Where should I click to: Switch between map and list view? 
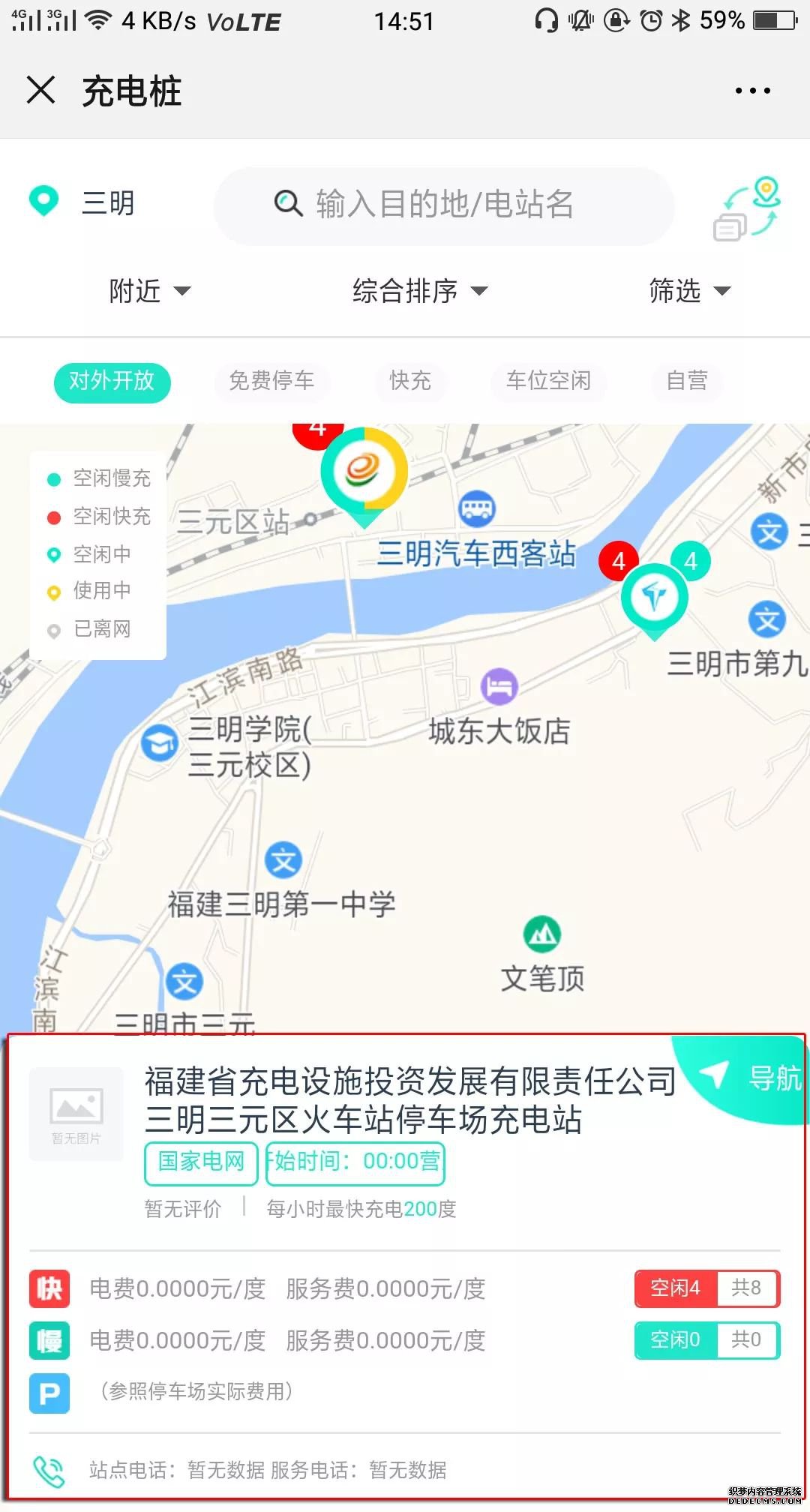pos(748,208)
